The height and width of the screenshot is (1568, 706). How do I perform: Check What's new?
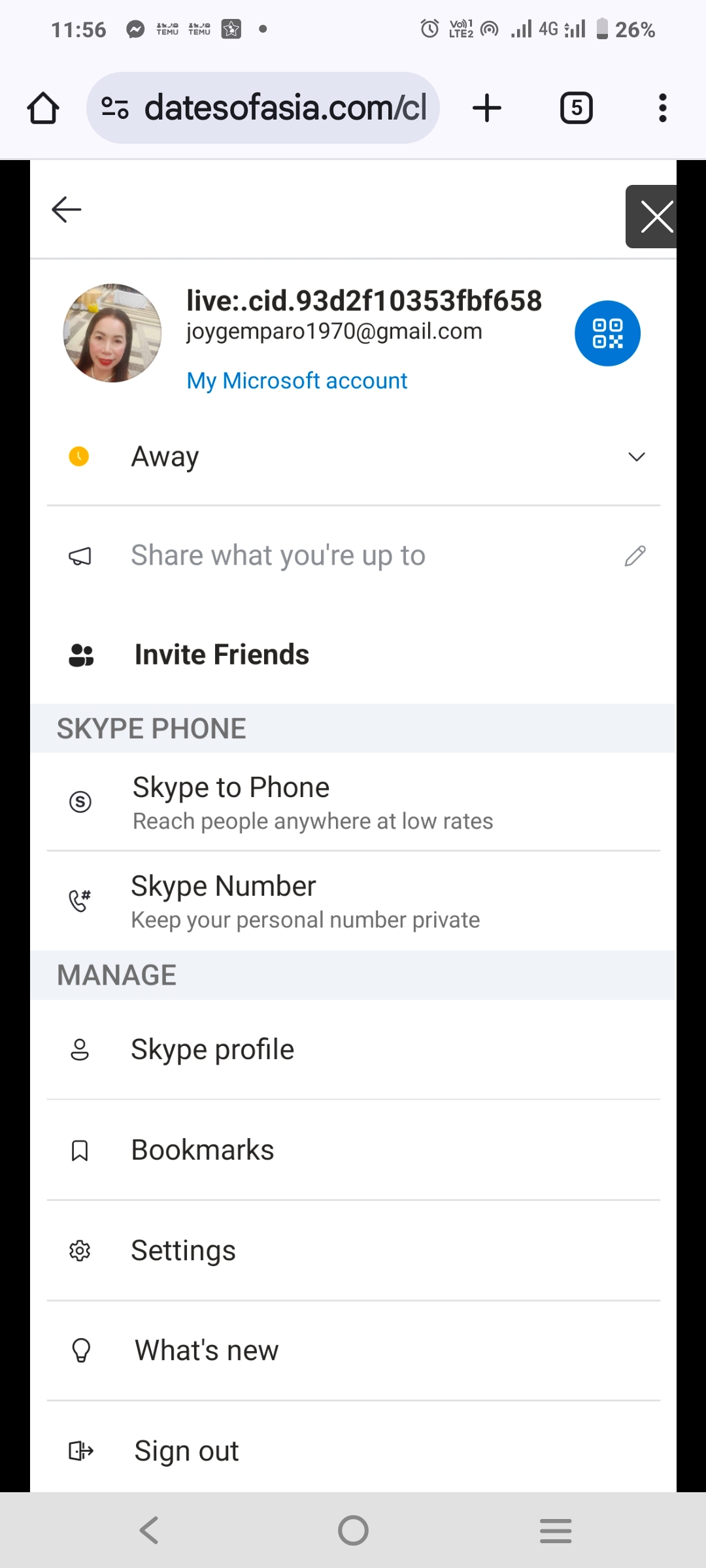coord(353,1350)
